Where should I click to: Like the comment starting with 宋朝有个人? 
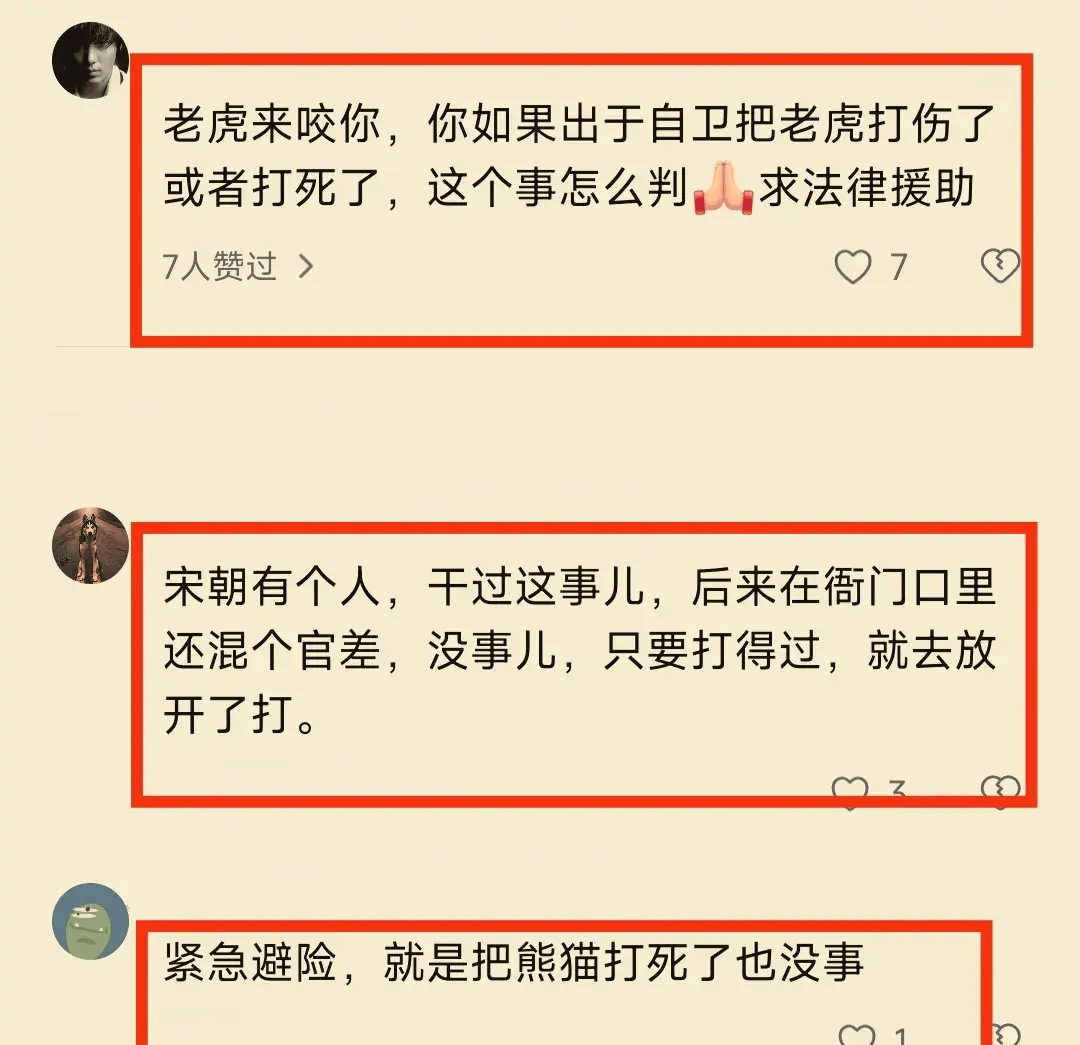click(851, 790)
